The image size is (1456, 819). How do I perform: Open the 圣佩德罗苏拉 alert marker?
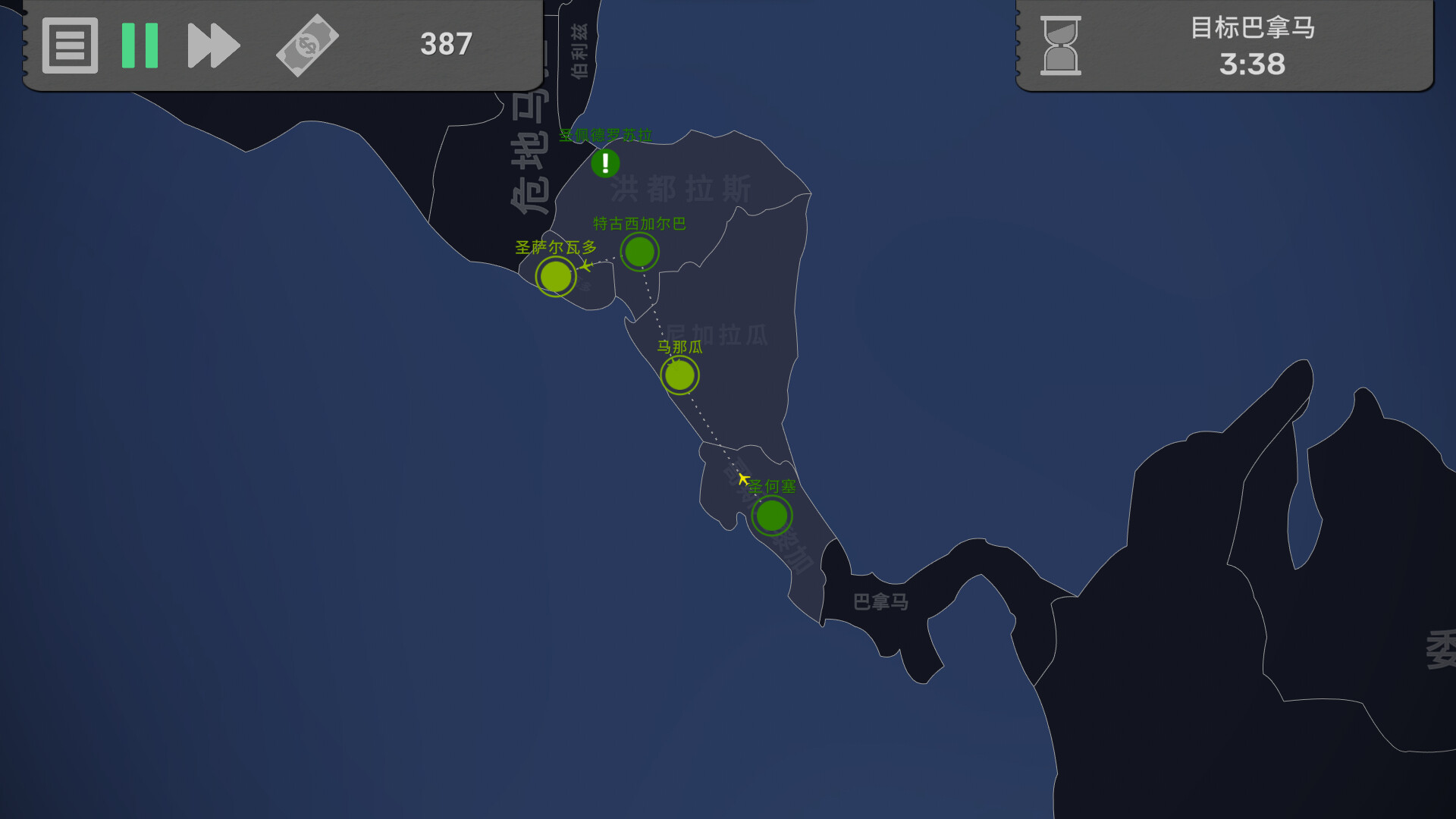point(605,163)
